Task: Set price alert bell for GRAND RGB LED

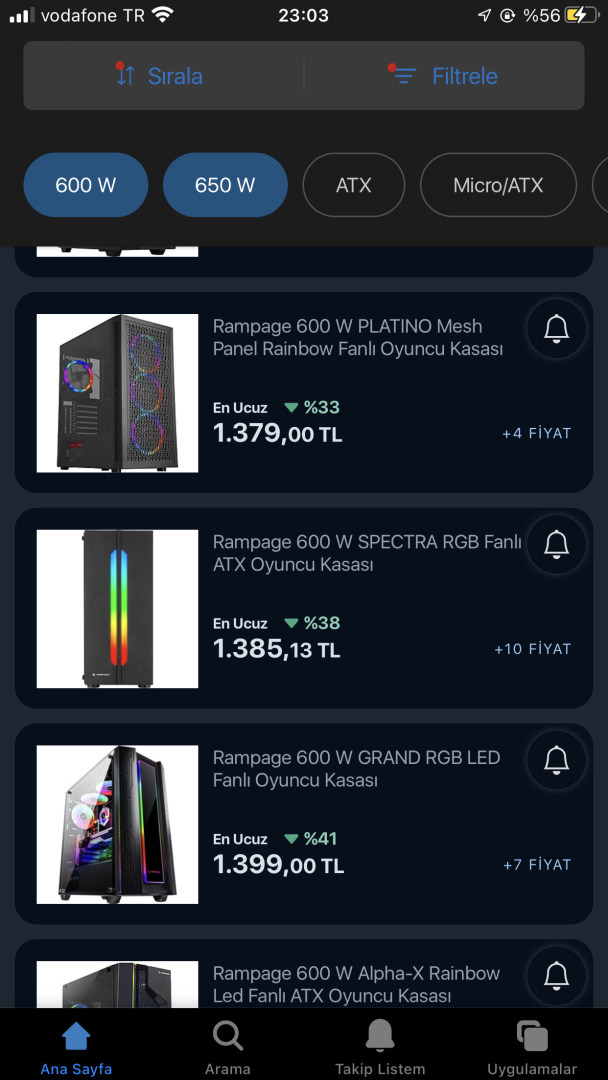Action: (556, 760)
